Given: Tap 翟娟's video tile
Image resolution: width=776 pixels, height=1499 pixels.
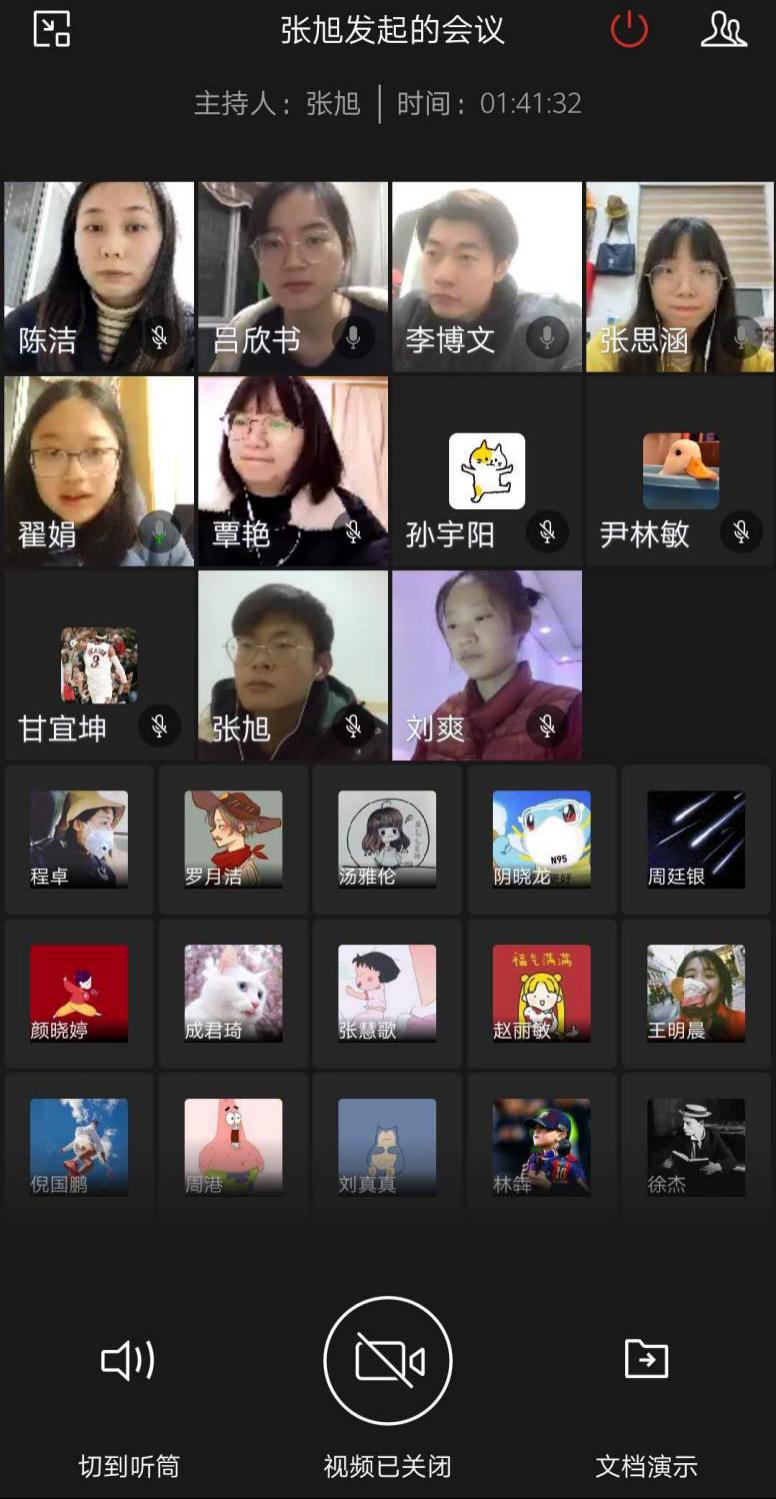Looking at the screenshot, I should point(99,470).
